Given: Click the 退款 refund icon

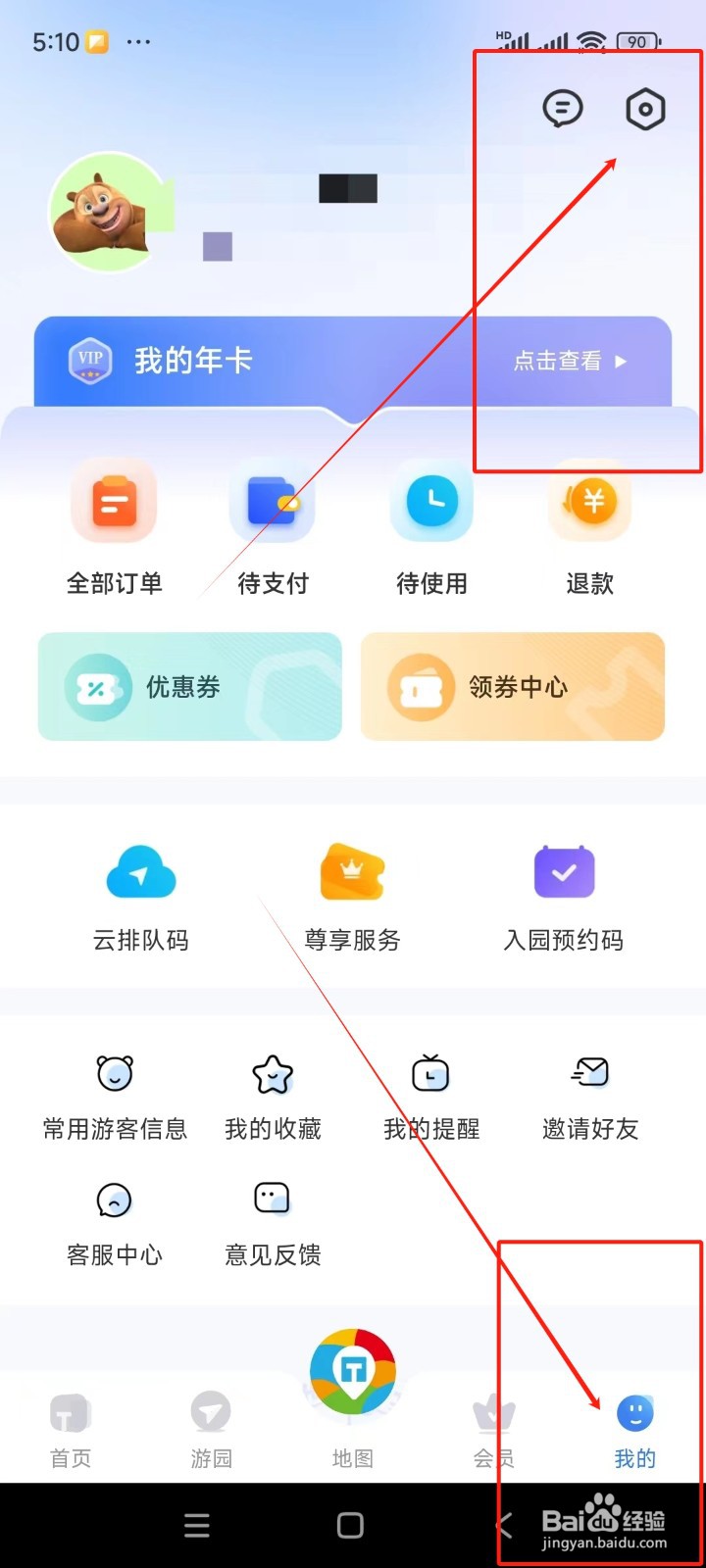Looking at the screenshot, I should [x=589, y=502].
